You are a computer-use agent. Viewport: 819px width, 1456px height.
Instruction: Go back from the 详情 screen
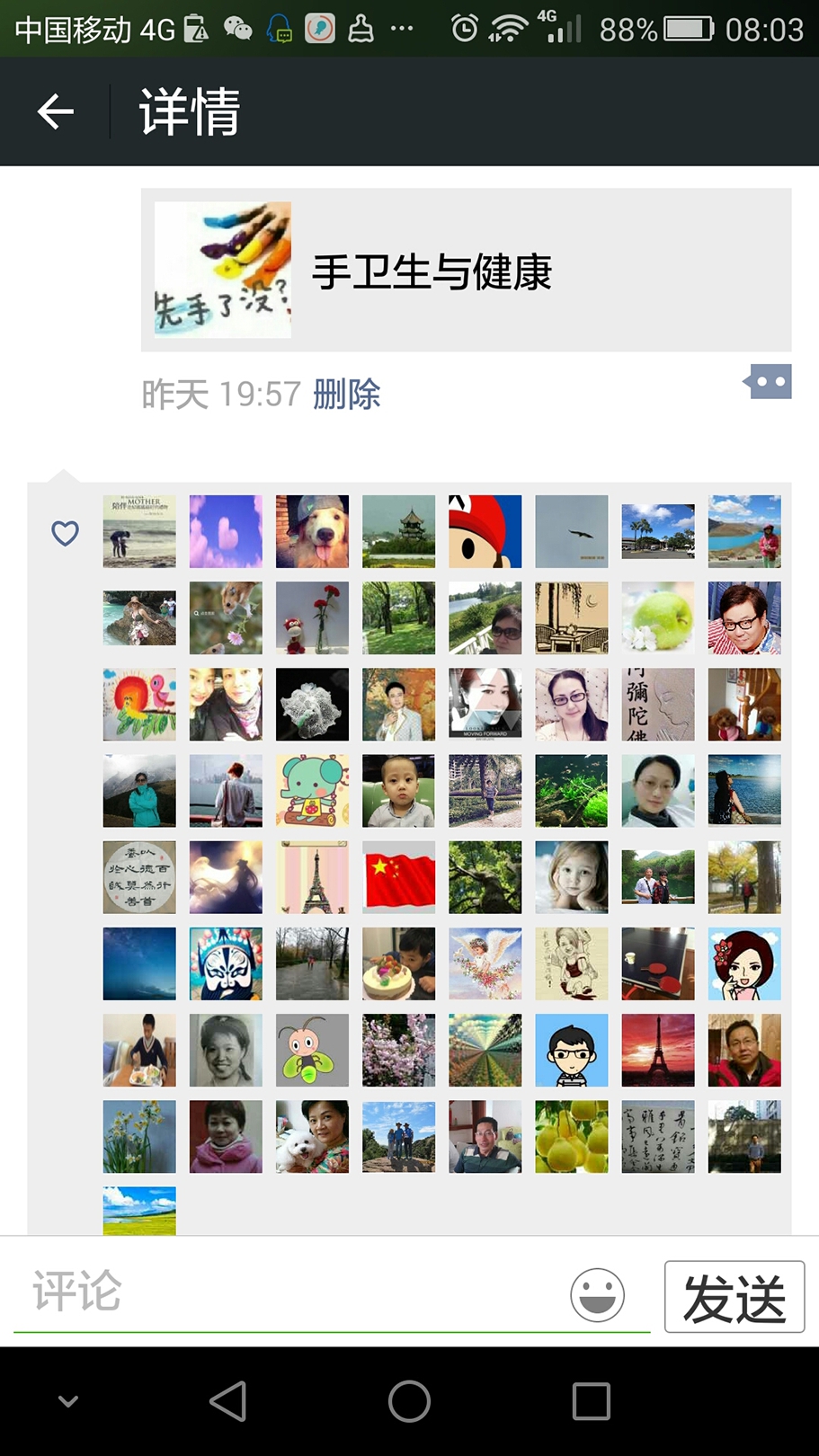(x=56, y=111)
